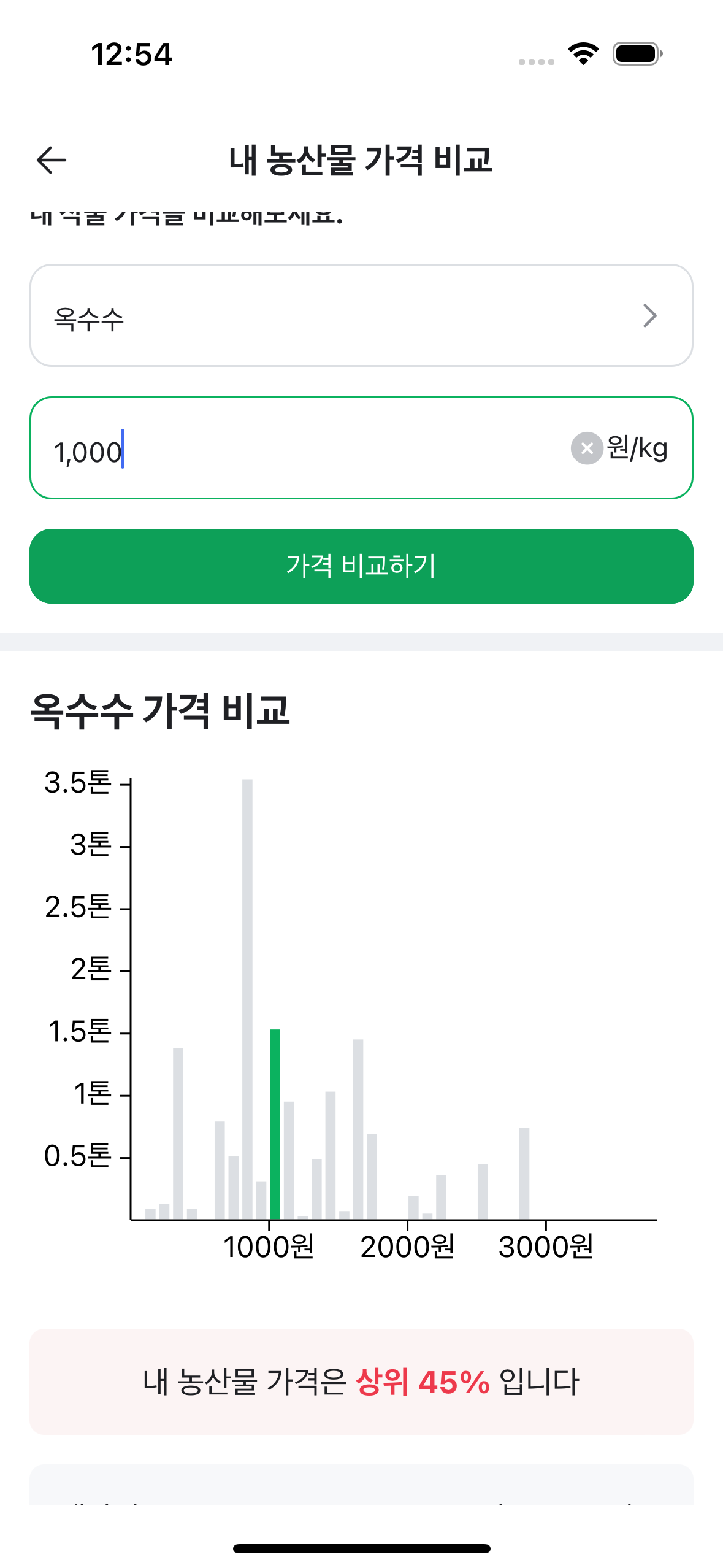Clear the price input using the x icon
The image size is (723, 1568).
click(x=586, y=448)
